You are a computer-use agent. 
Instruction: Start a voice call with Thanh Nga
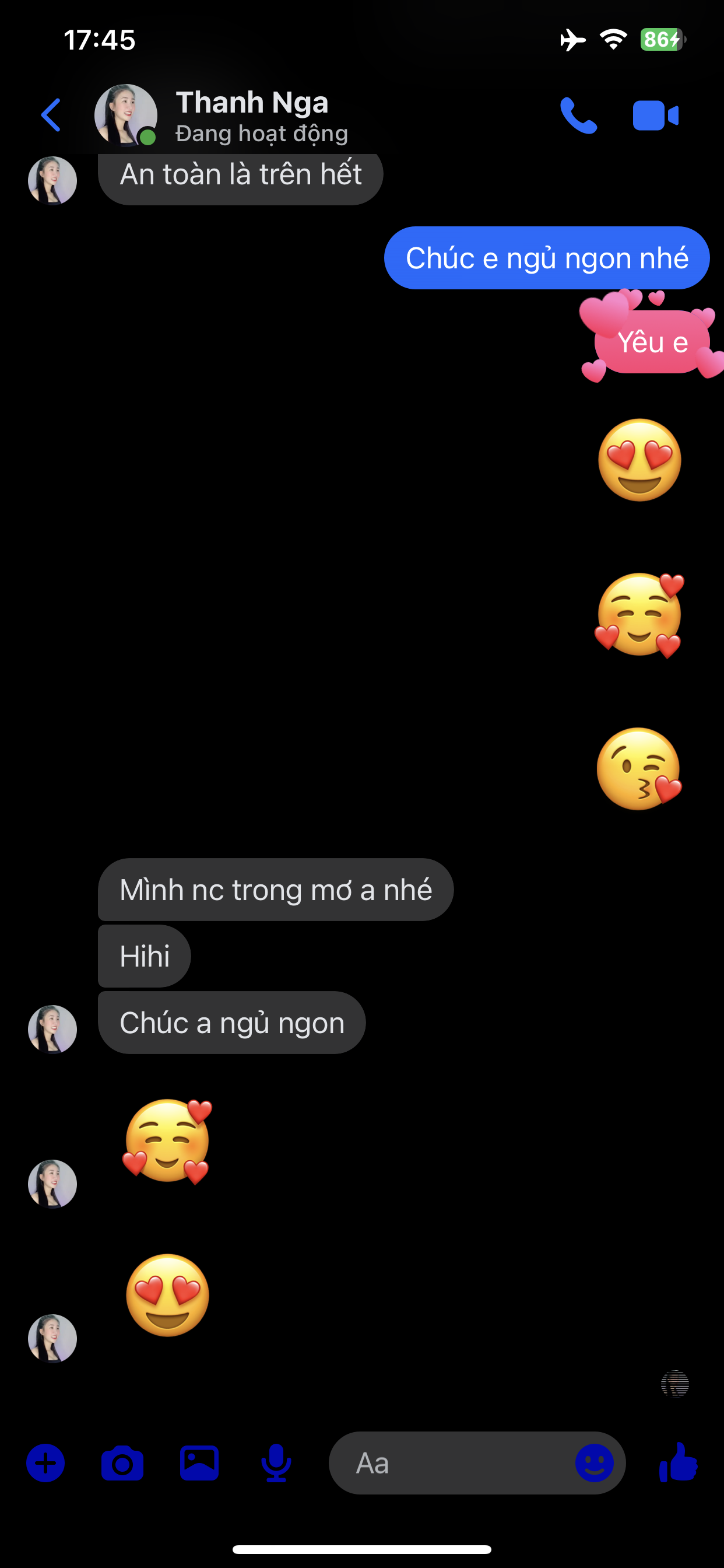tap(578, 115)
